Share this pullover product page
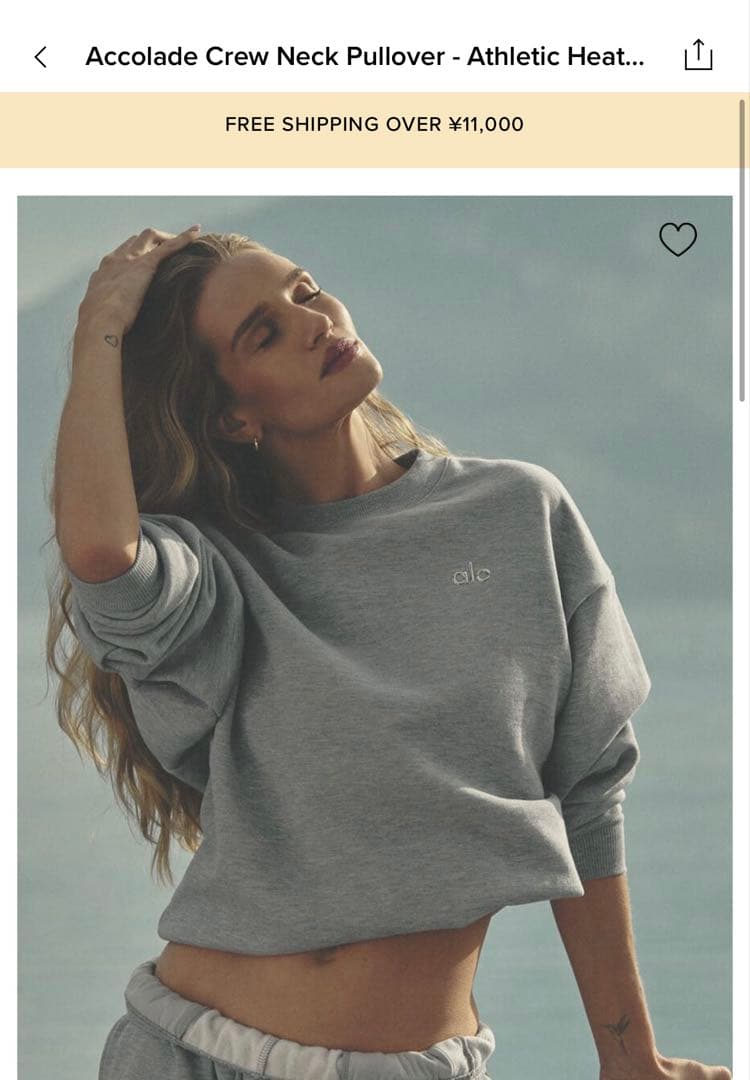 click(698, 55)
